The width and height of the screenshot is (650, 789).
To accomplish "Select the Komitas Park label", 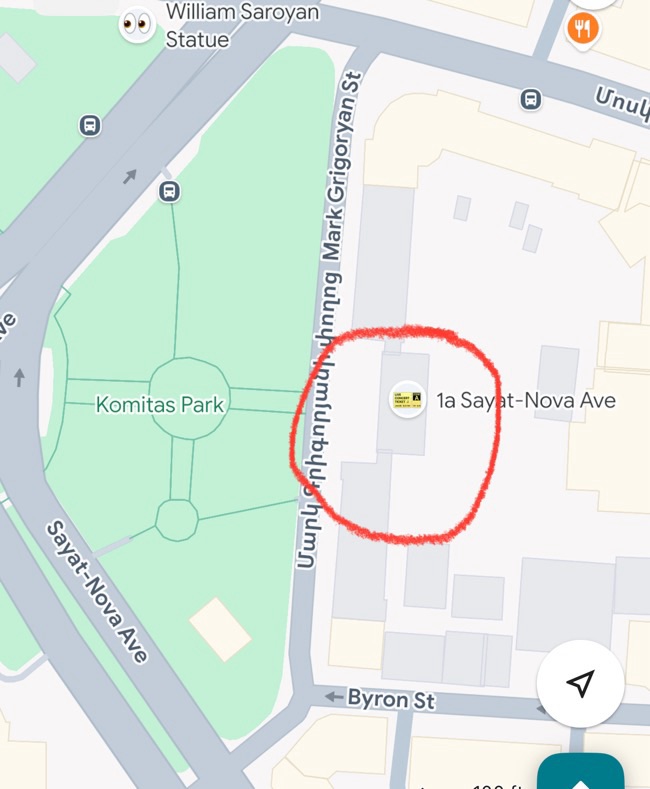I will 160,405.
